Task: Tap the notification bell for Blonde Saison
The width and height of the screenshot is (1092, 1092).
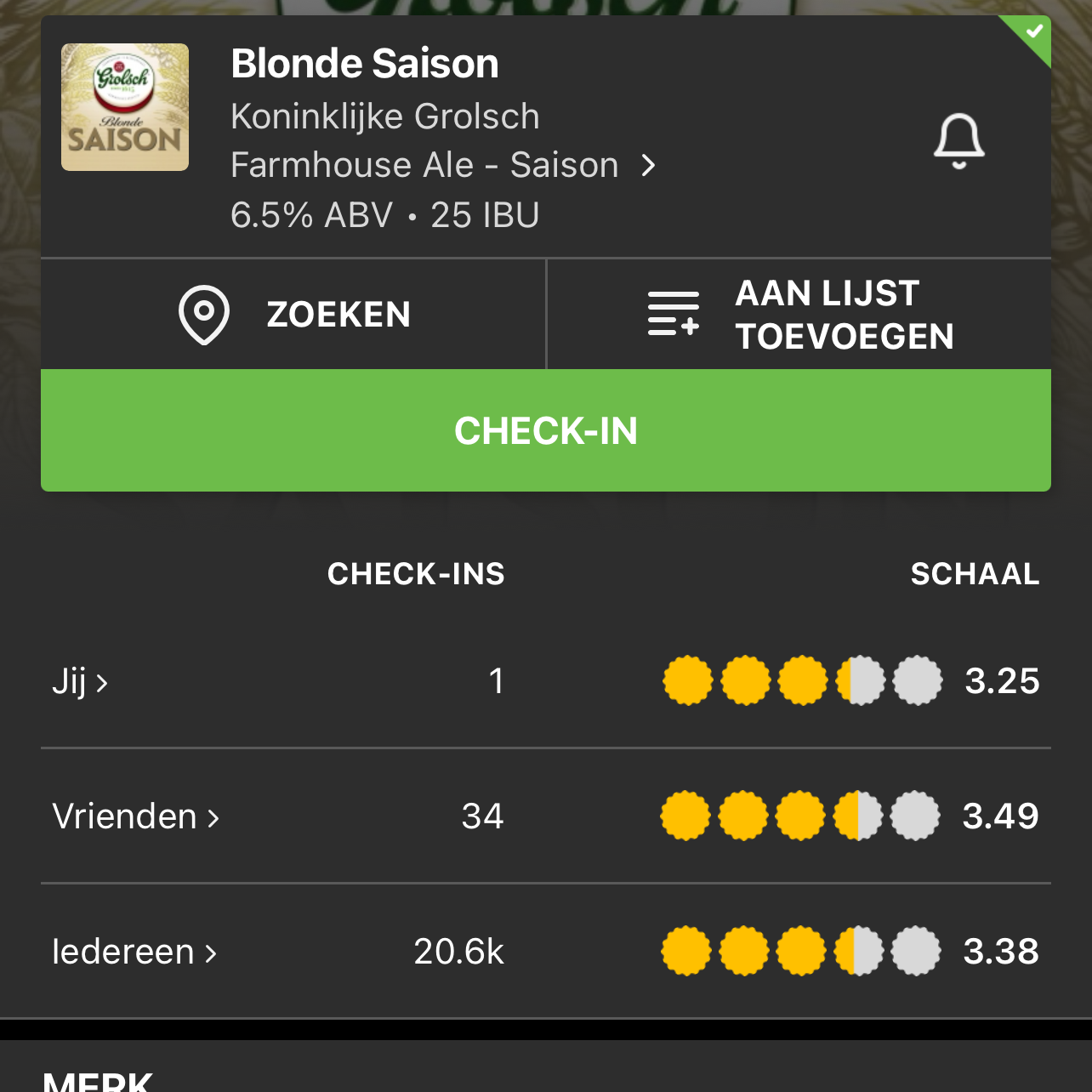Action: pyautogui.click(x=958, y=140)
